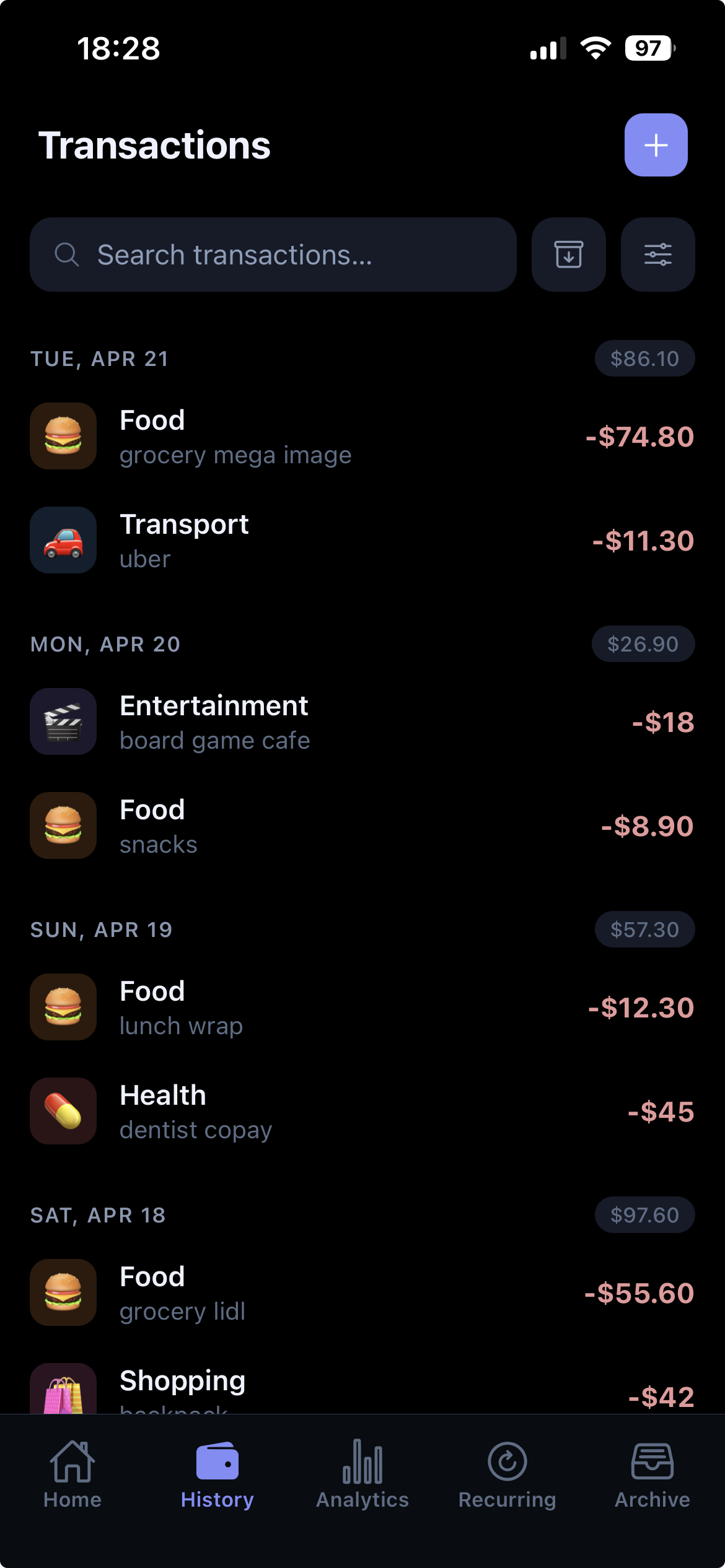Select the snacks Food transaction
Viewport: 725px width, 1568px height.
click(x=362, y=826)
